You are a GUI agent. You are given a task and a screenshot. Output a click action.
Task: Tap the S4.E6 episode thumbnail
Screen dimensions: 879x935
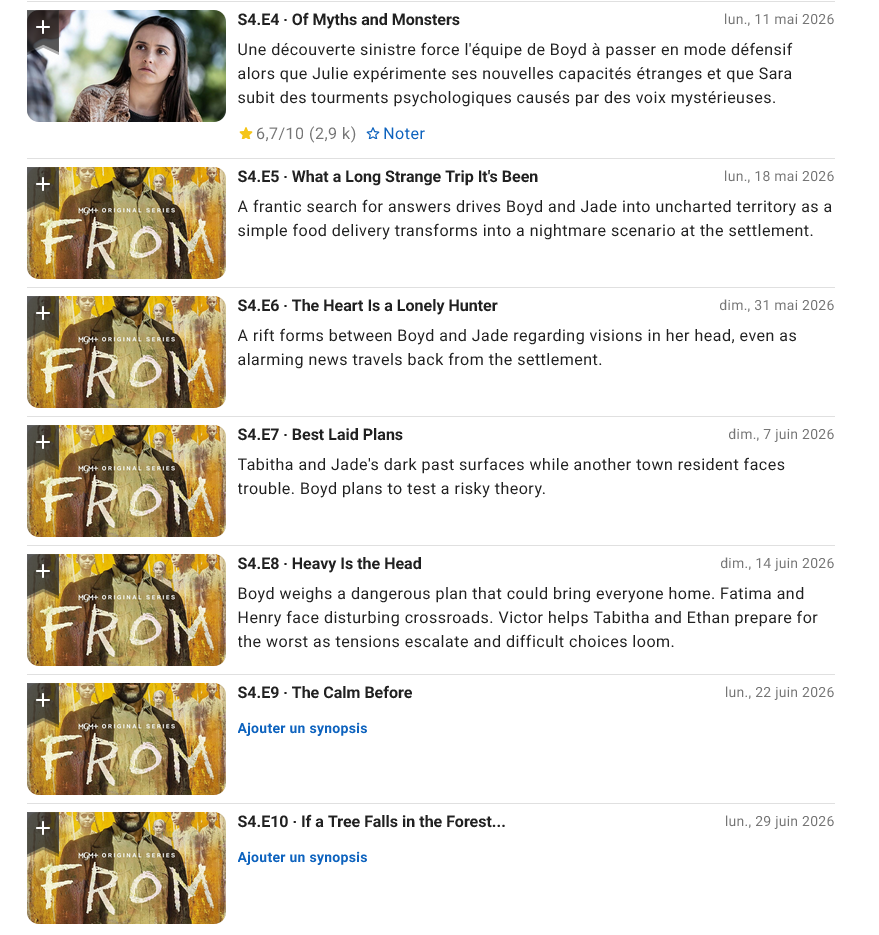pyautogui.click(x=126, y=352)
